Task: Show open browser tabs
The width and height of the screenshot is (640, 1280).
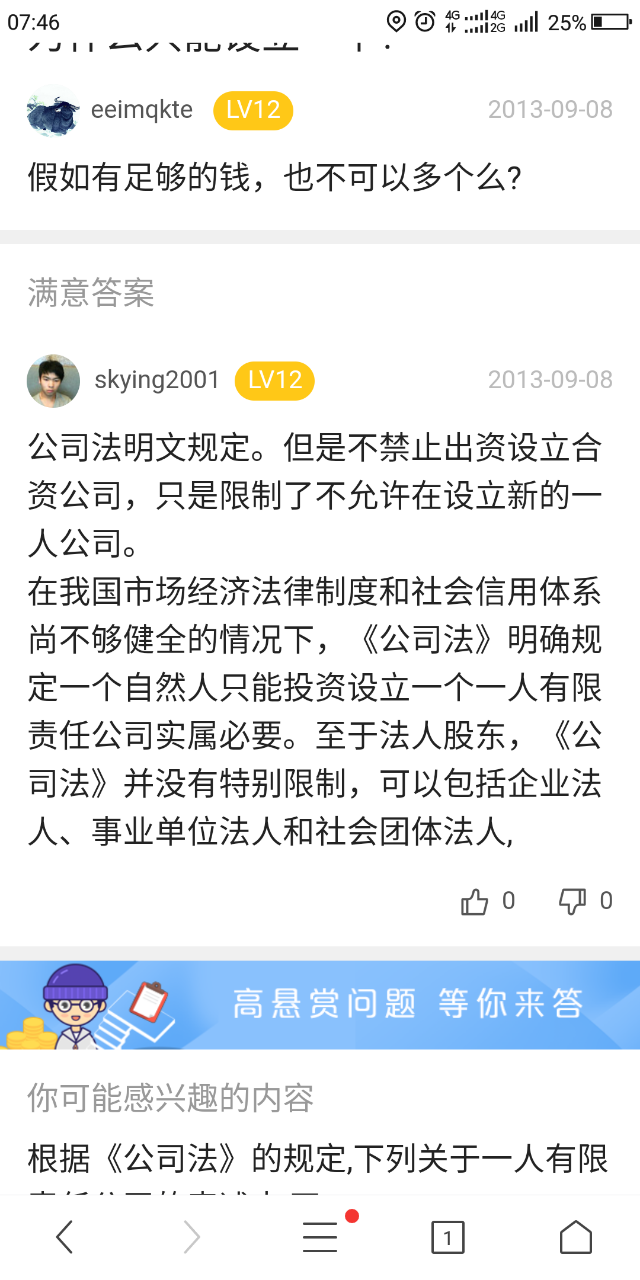Action: click(x=448, y=1238)
